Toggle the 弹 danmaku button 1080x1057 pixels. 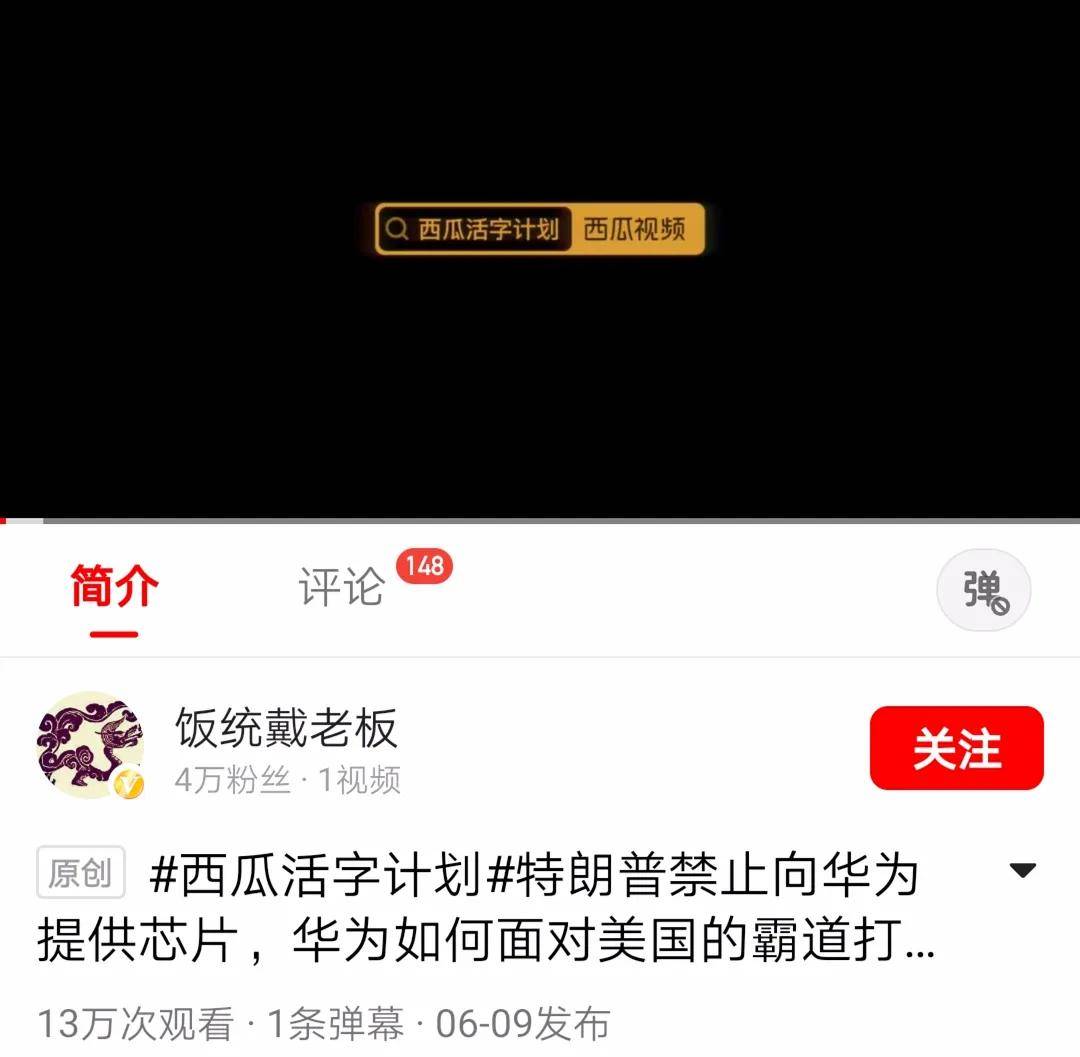[983, 590]
